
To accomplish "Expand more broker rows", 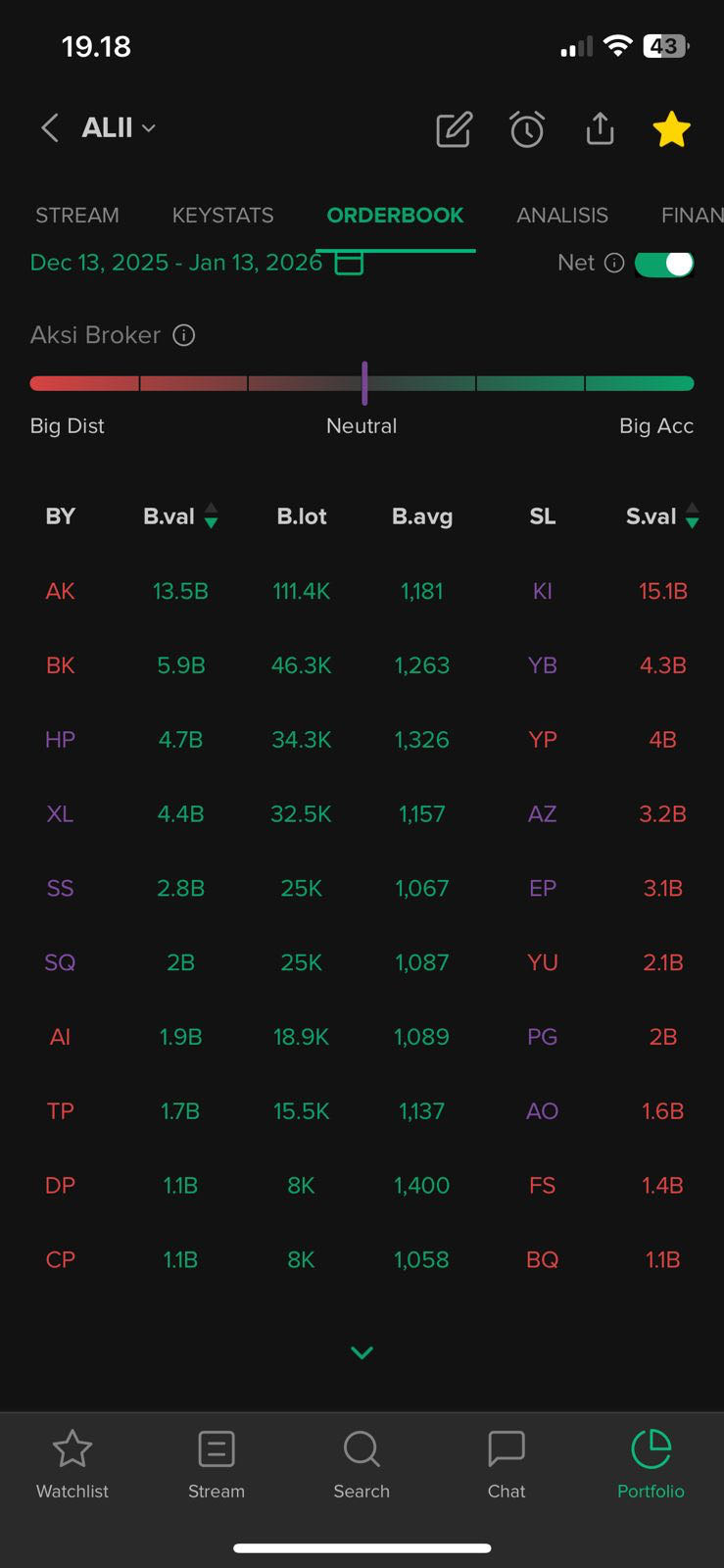I will [362, 1352].
